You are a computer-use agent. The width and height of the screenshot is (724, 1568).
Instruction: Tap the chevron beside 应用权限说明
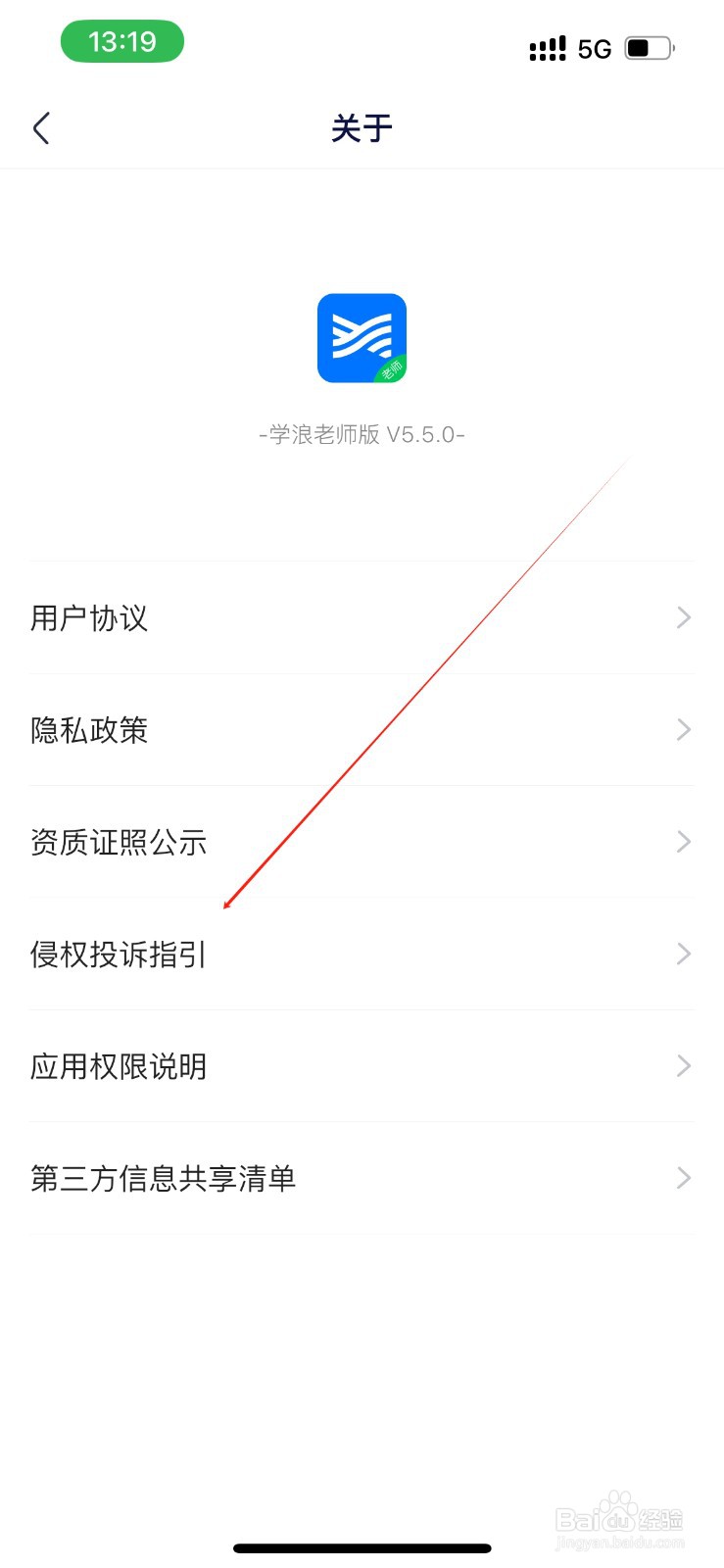pos(683,1065)
